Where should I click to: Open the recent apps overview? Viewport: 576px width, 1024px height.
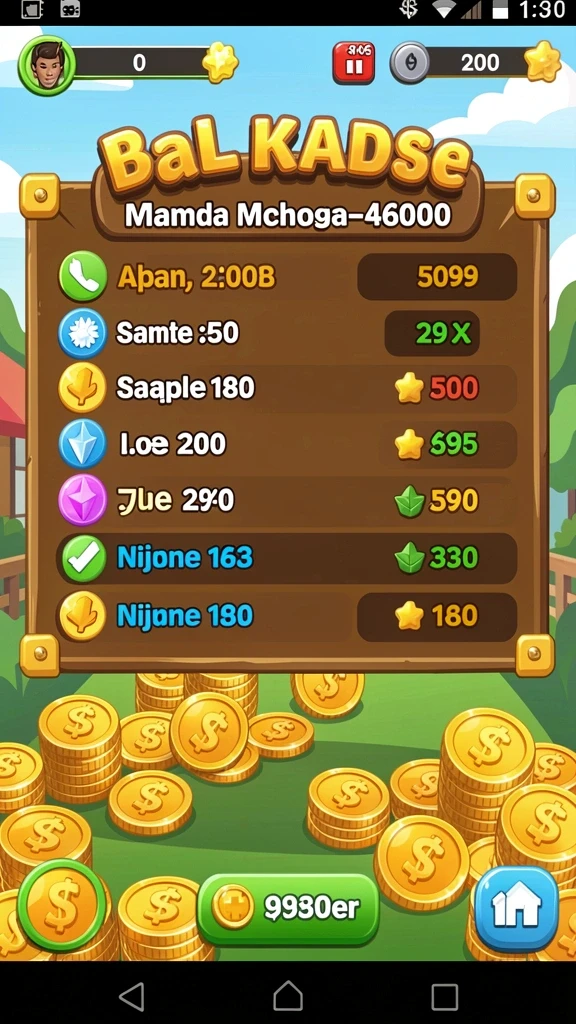444,997
